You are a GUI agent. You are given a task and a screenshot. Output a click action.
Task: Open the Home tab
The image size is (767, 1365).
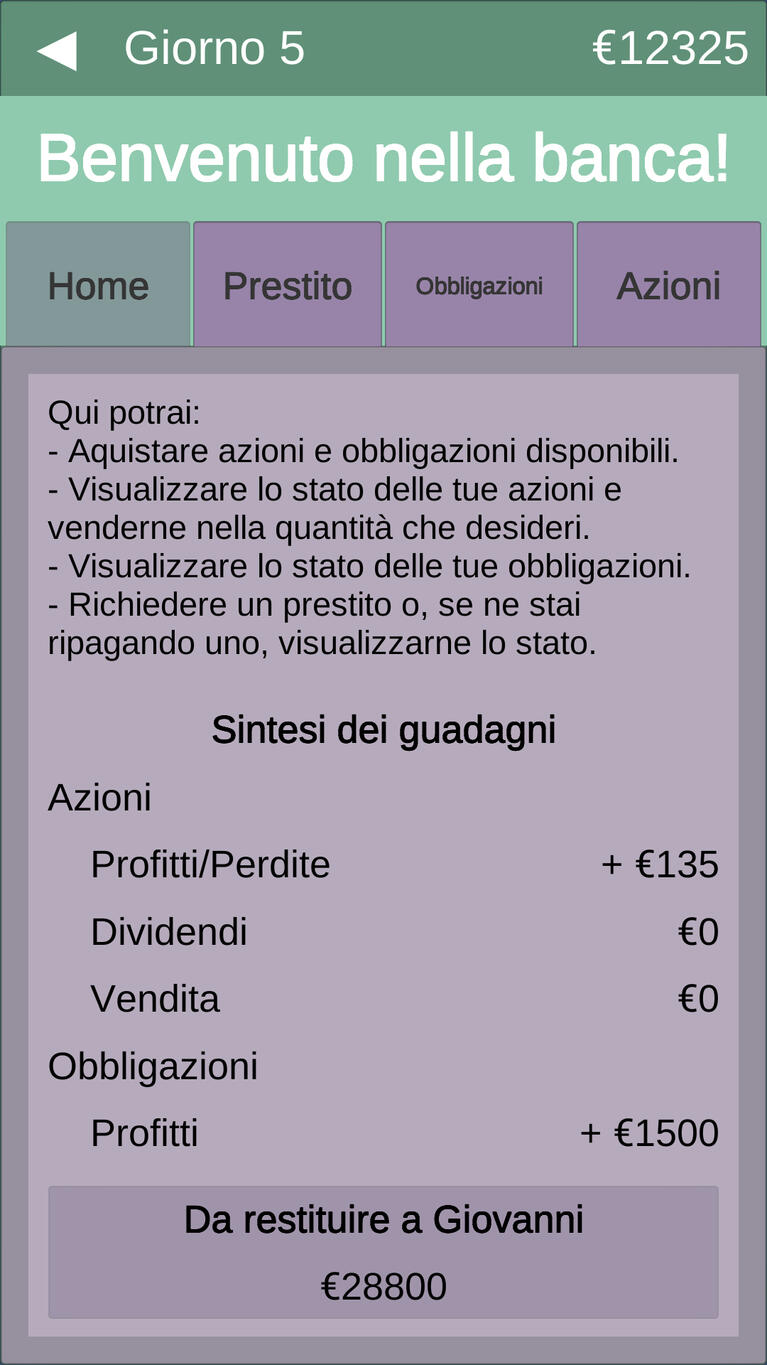pyautogui.click(x=97, y=285)
